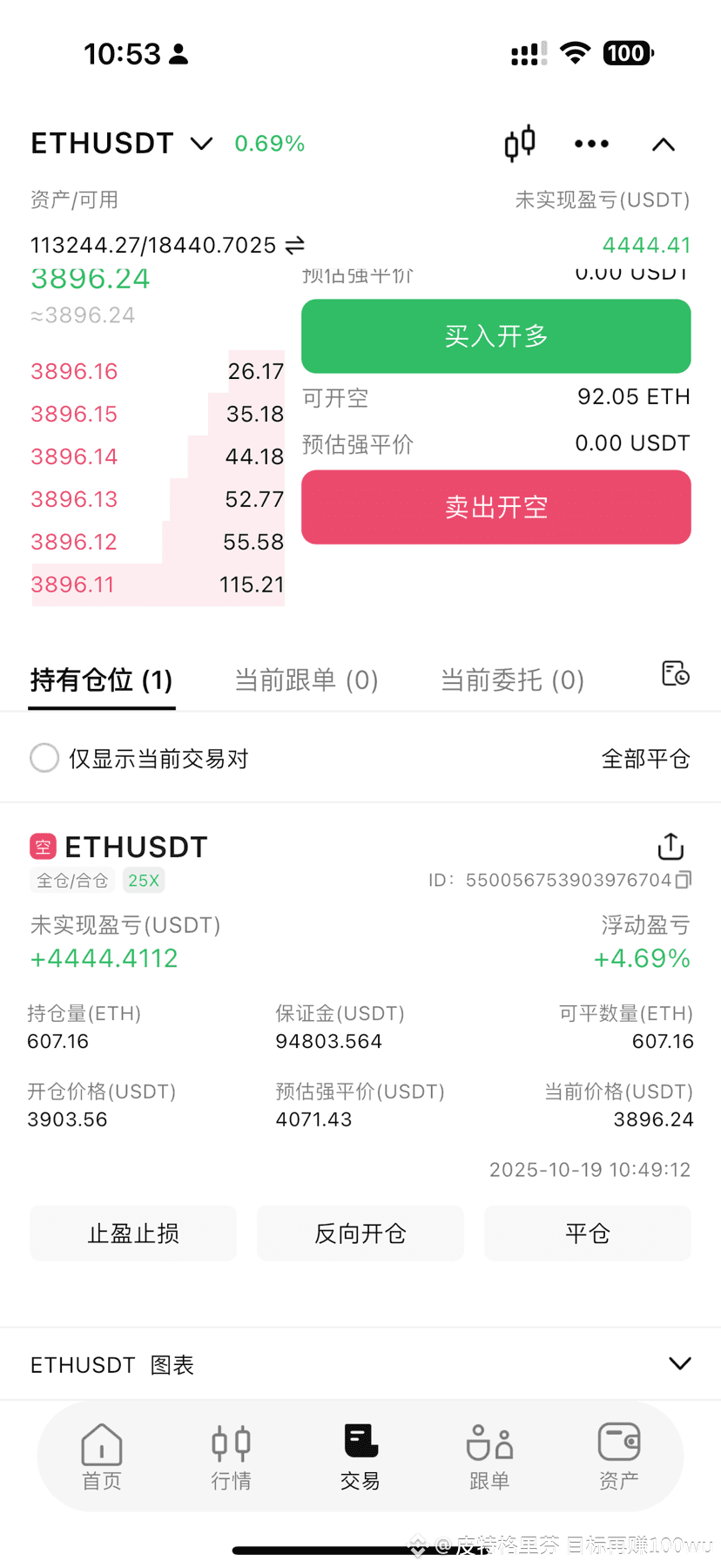Collapse the header with the up chevron

coord(664,145)
